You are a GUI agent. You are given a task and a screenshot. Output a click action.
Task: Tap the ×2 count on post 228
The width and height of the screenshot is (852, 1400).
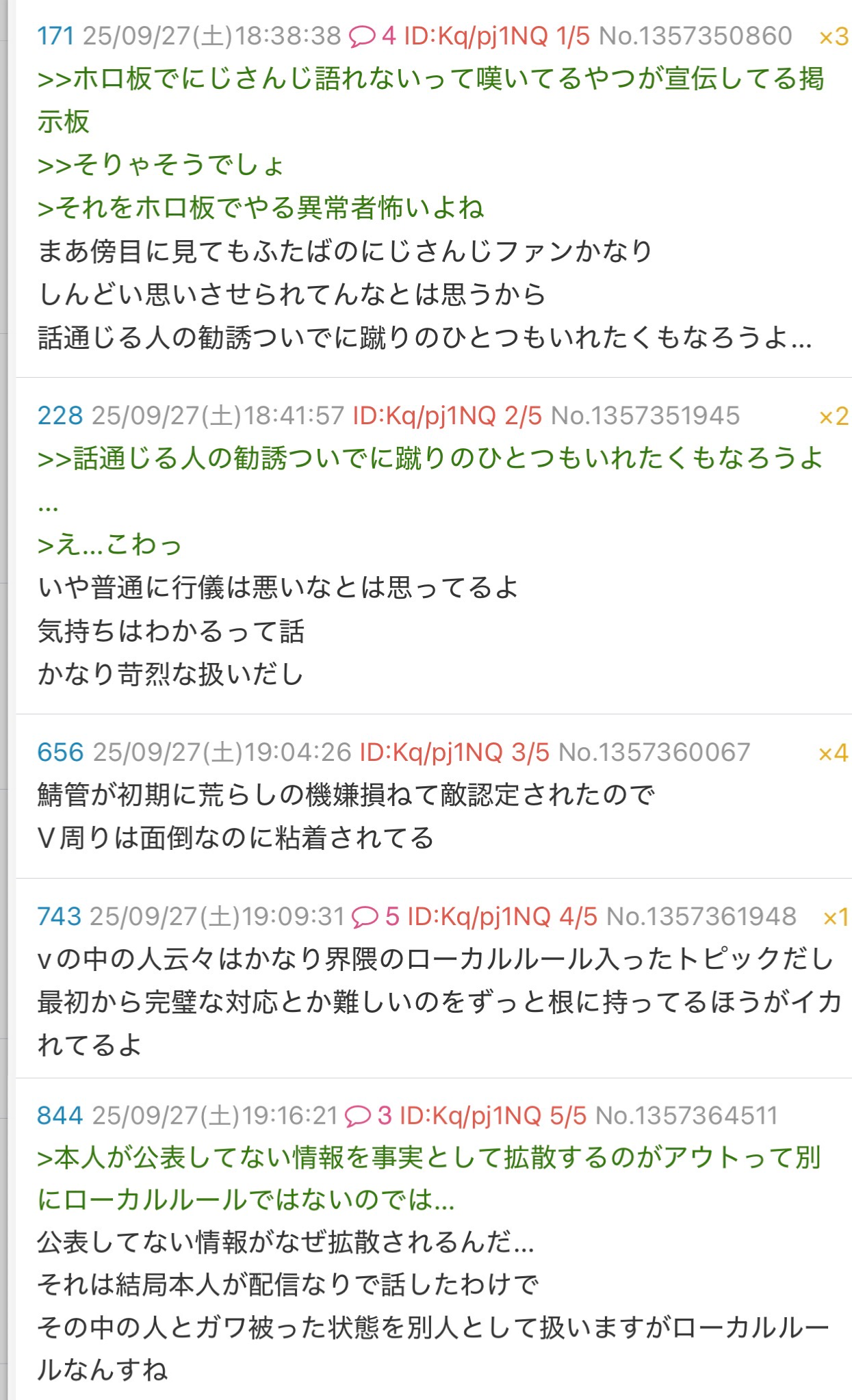833,416
